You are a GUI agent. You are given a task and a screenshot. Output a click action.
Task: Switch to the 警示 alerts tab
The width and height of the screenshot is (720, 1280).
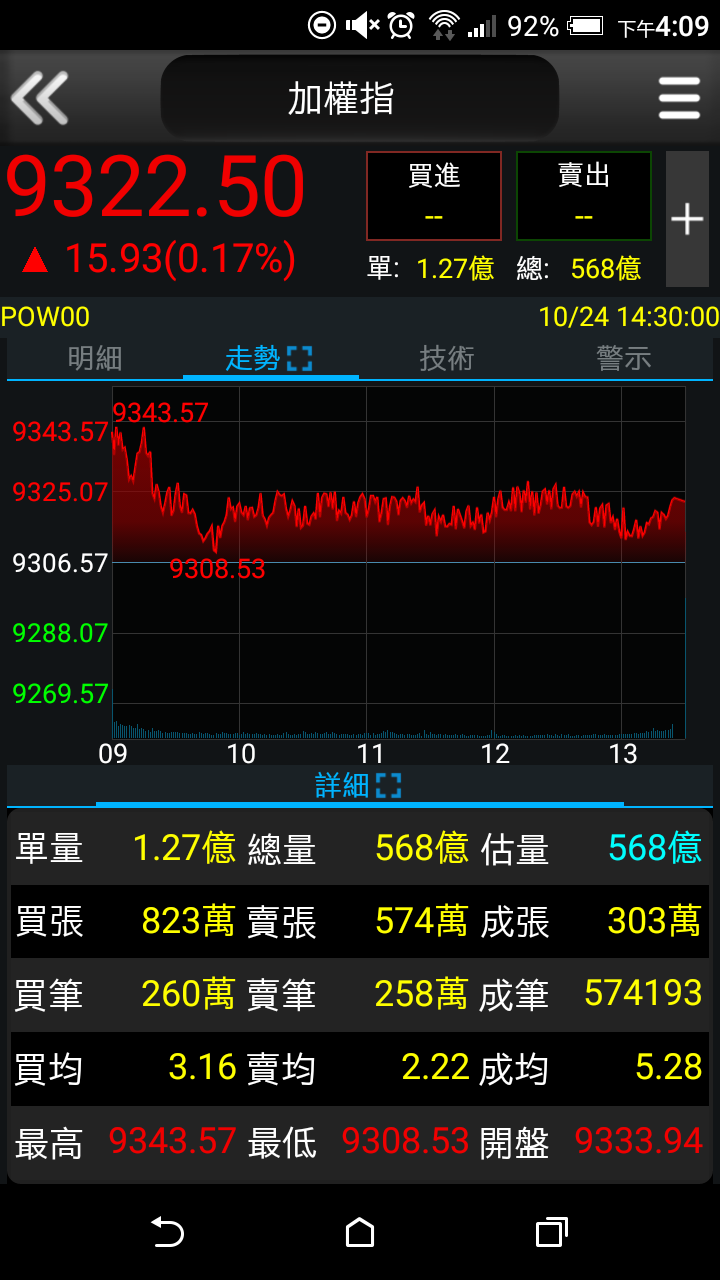(x=624, y=358)
